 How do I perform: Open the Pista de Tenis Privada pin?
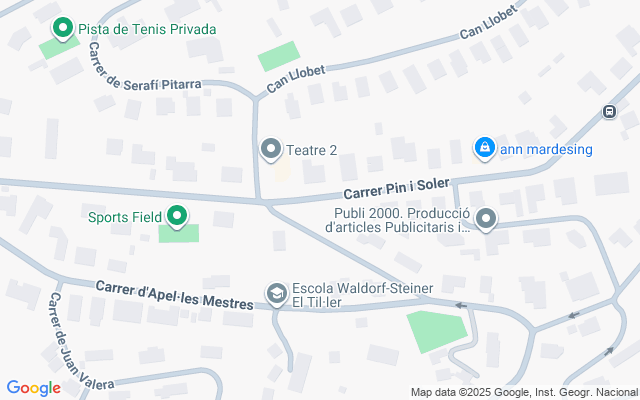[62, 29]
